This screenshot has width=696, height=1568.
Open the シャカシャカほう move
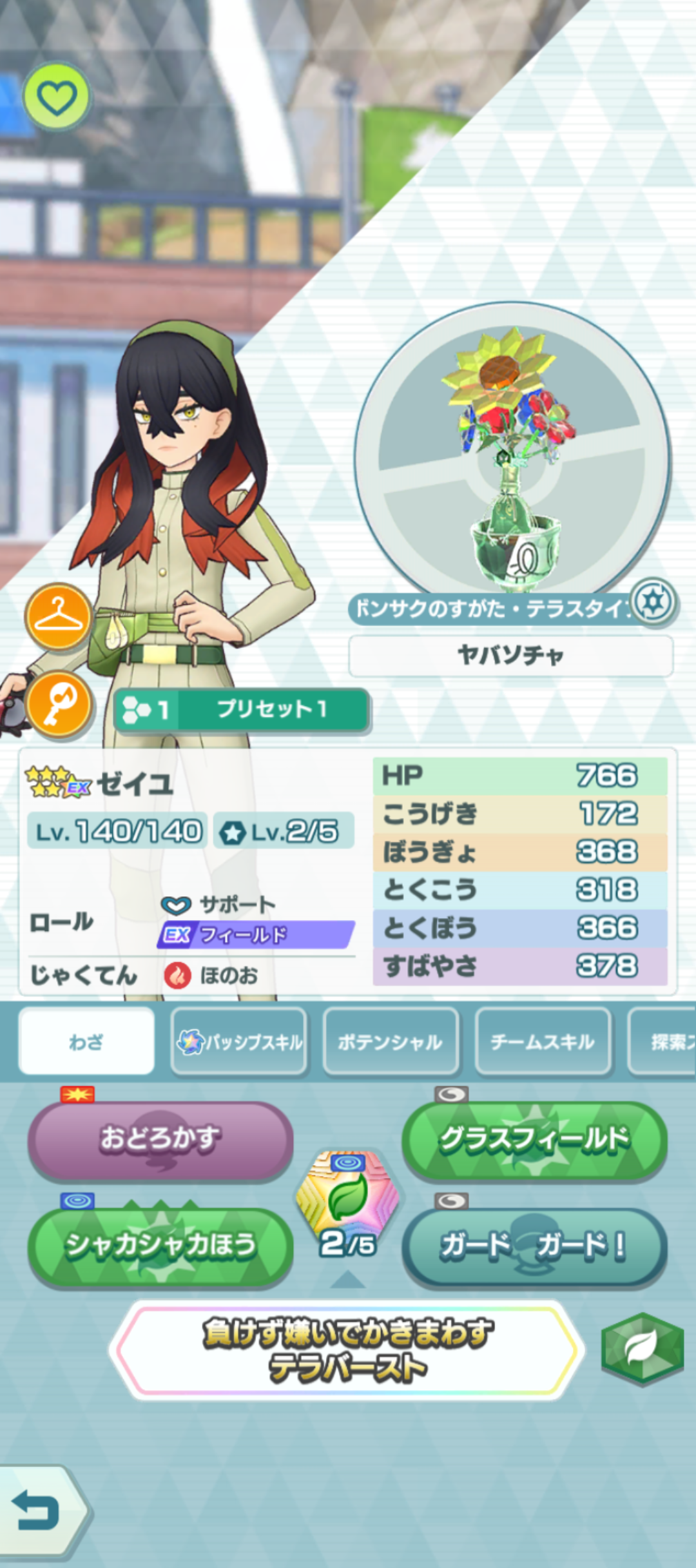point(160,1246)
